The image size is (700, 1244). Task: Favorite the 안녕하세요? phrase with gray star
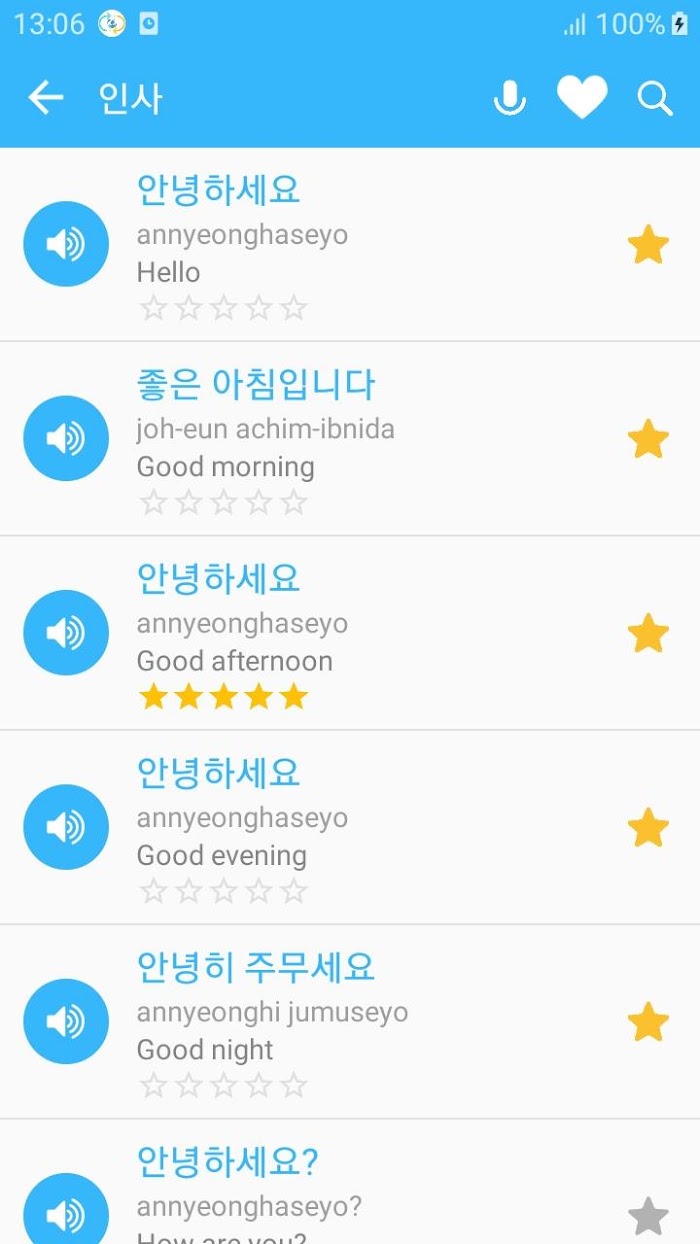click(648, 1216)
